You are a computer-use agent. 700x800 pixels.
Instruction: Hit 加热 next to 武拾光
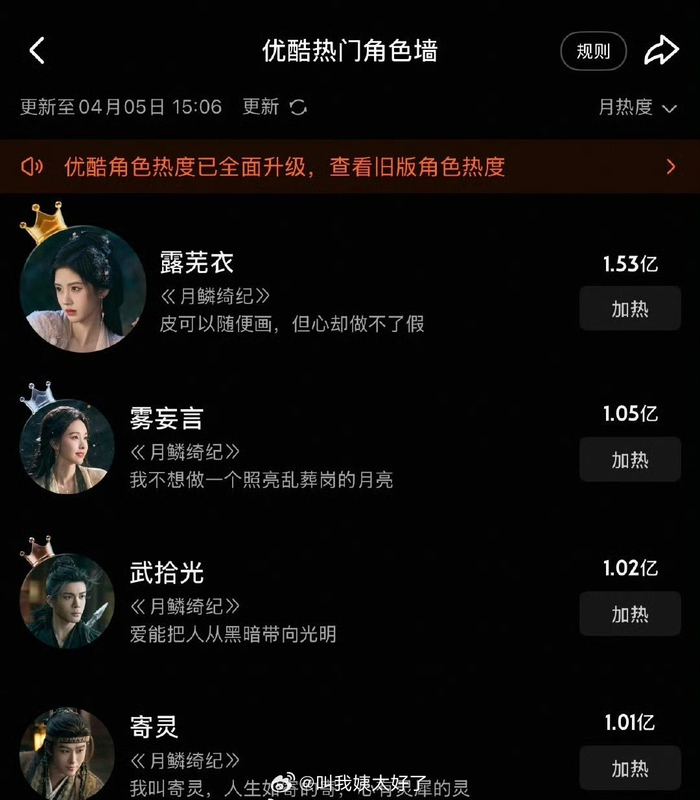point(630,614)
